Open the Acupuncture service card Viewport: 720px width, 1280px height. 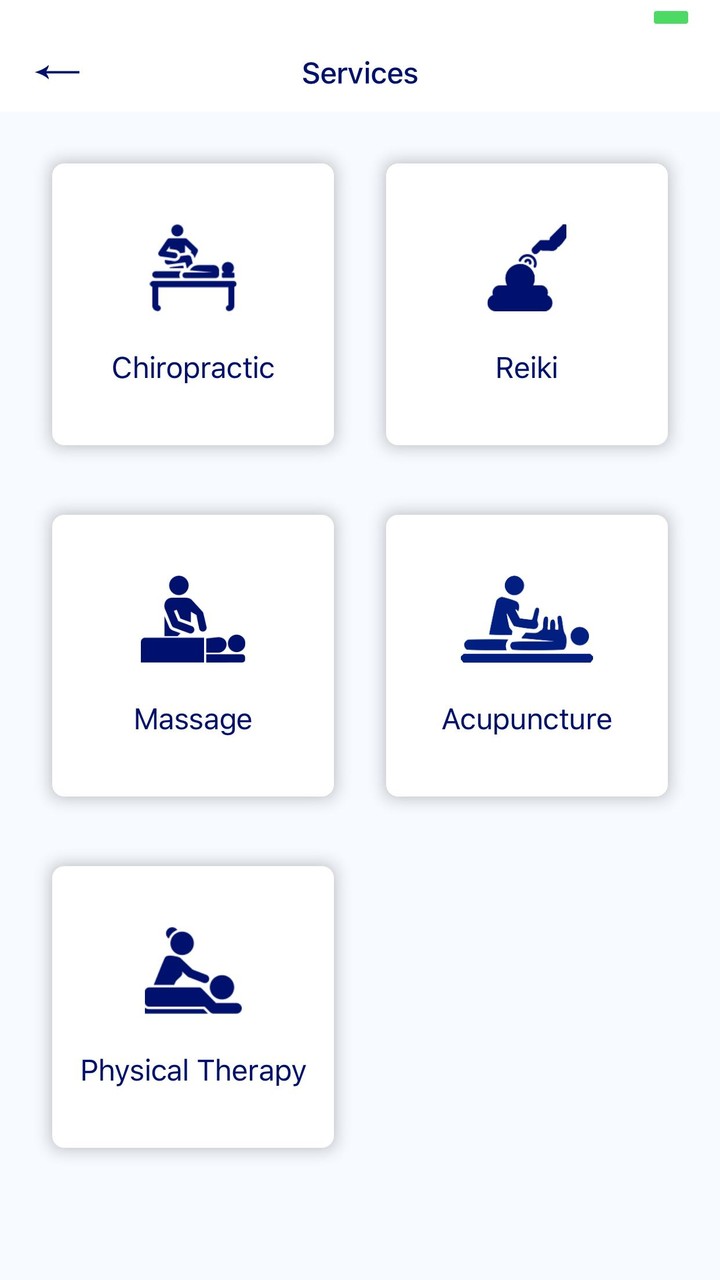[527, 655]
